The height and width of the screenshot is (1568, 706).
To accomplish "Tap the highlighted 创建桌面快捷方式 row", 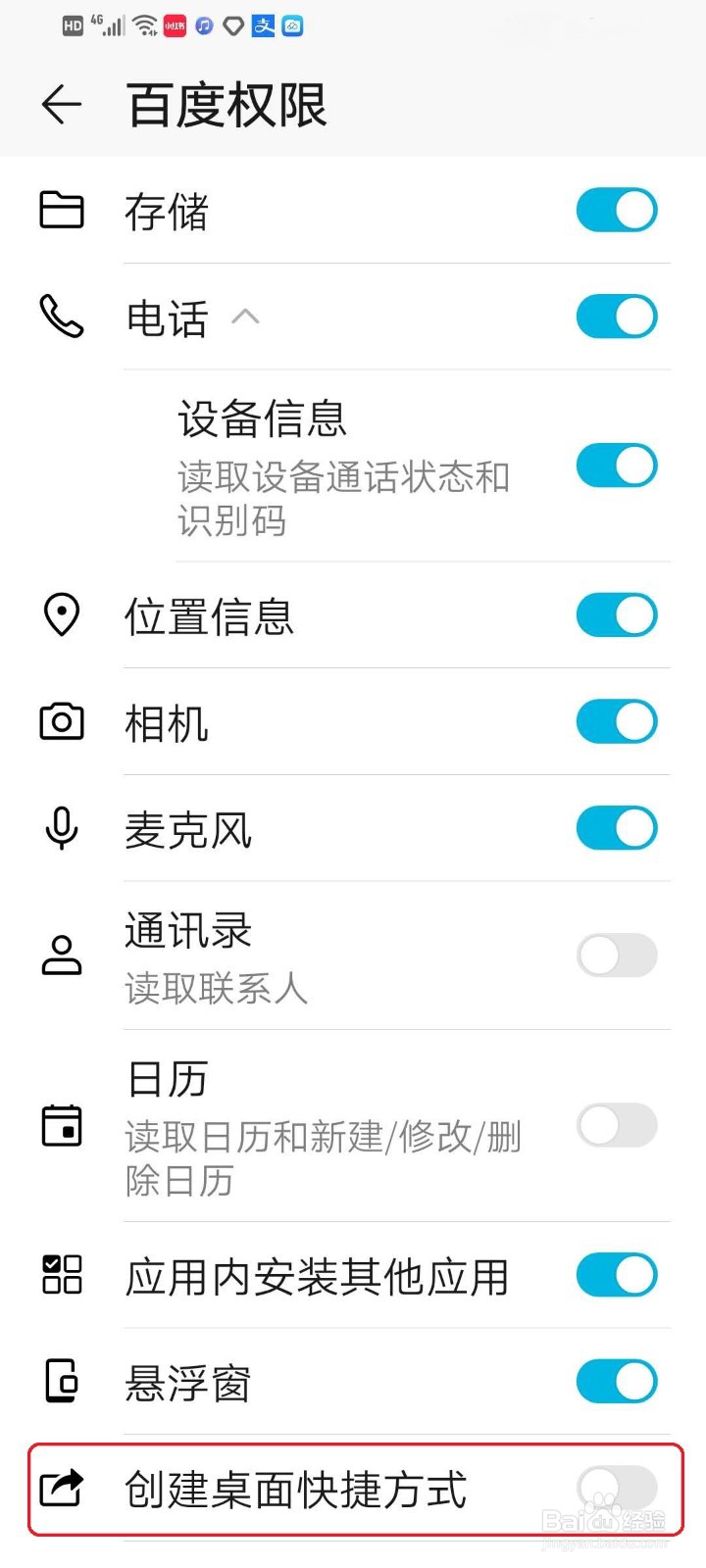I will coord(294,1490).
